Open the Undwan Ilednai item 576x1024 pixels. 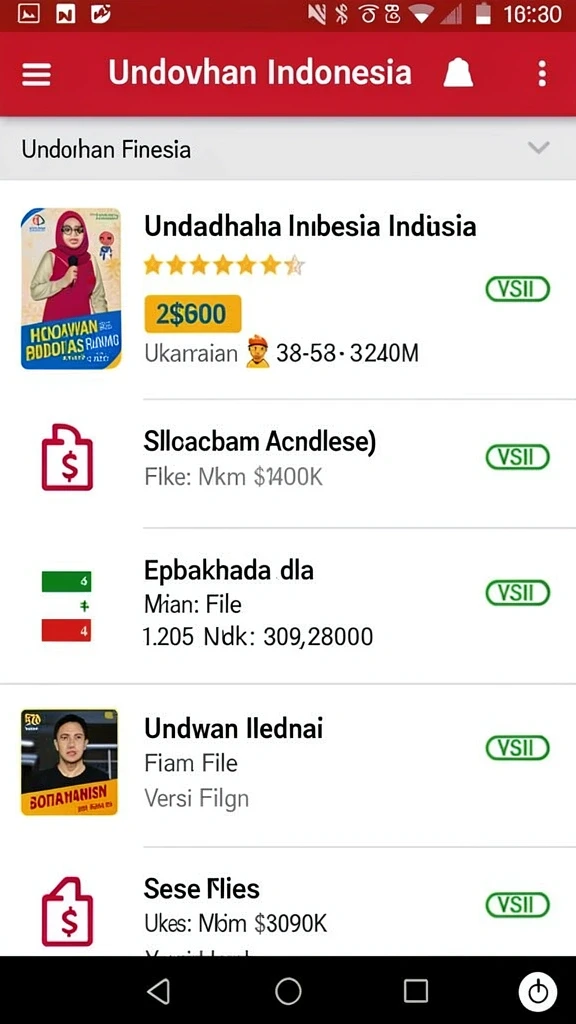tap(288, 764)
